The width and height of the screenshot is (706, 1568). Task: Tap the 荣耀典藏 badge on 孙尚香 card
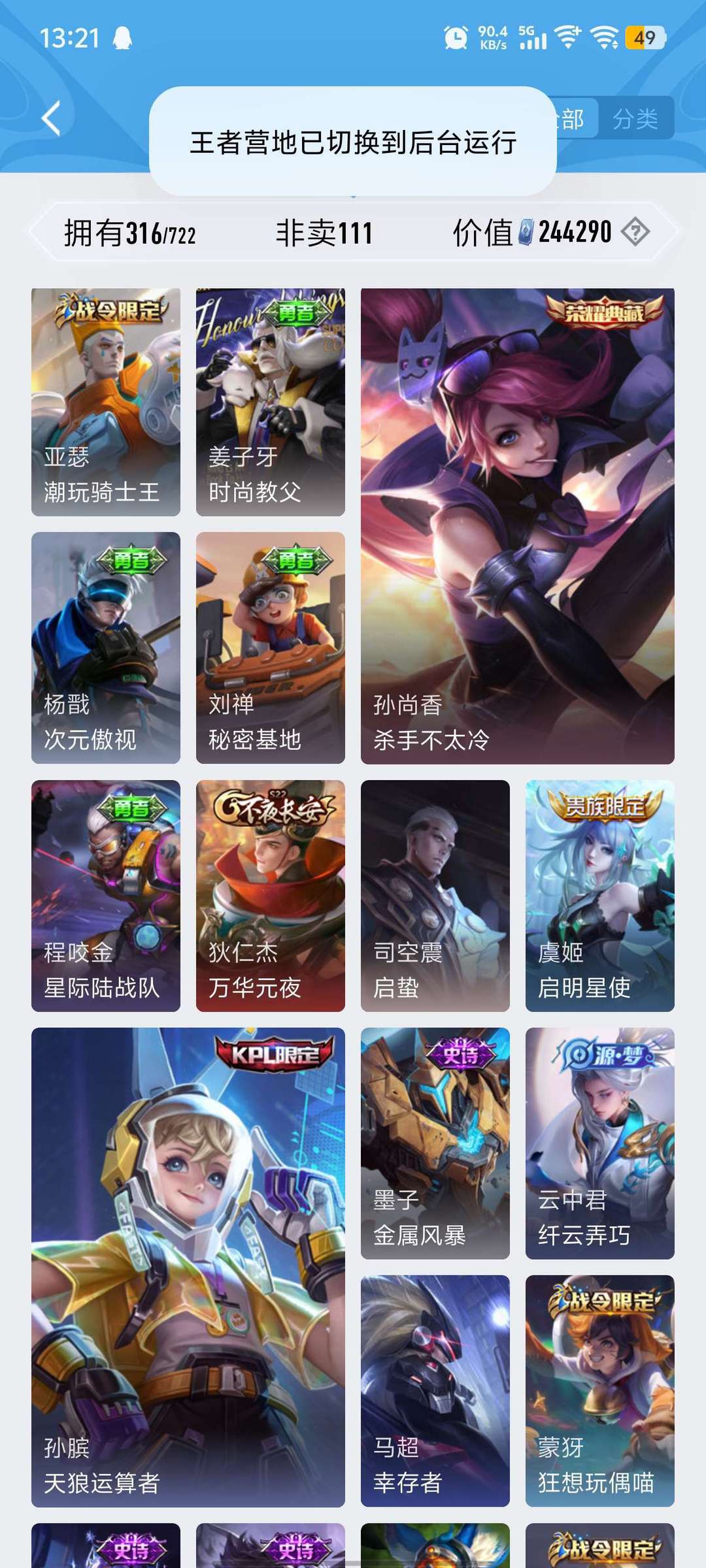click(x=603, y=312)
